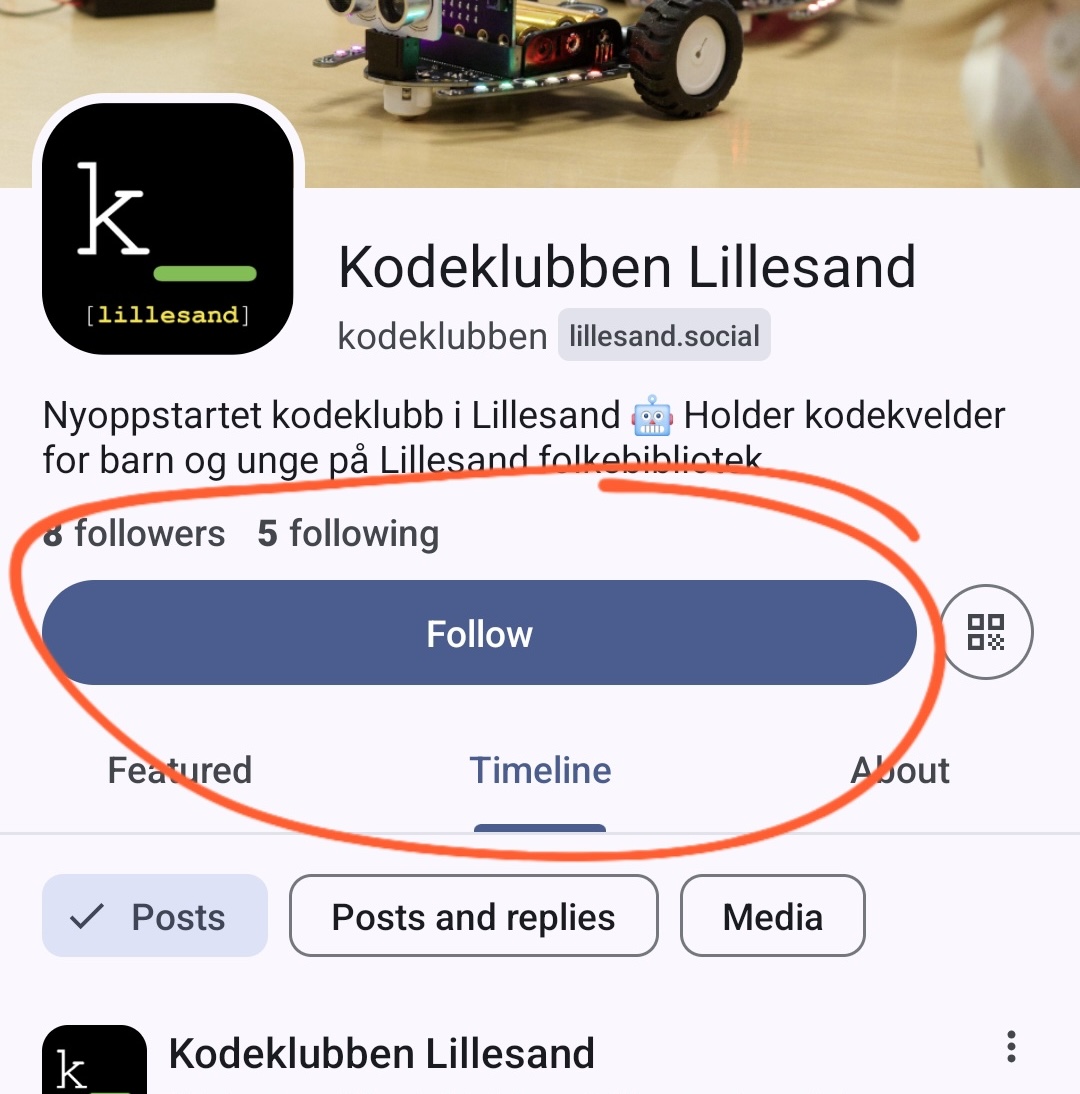This screenshot has width=1080, height=1094.
Task: Filter timeline to Media
Action: tap(772, 916)
